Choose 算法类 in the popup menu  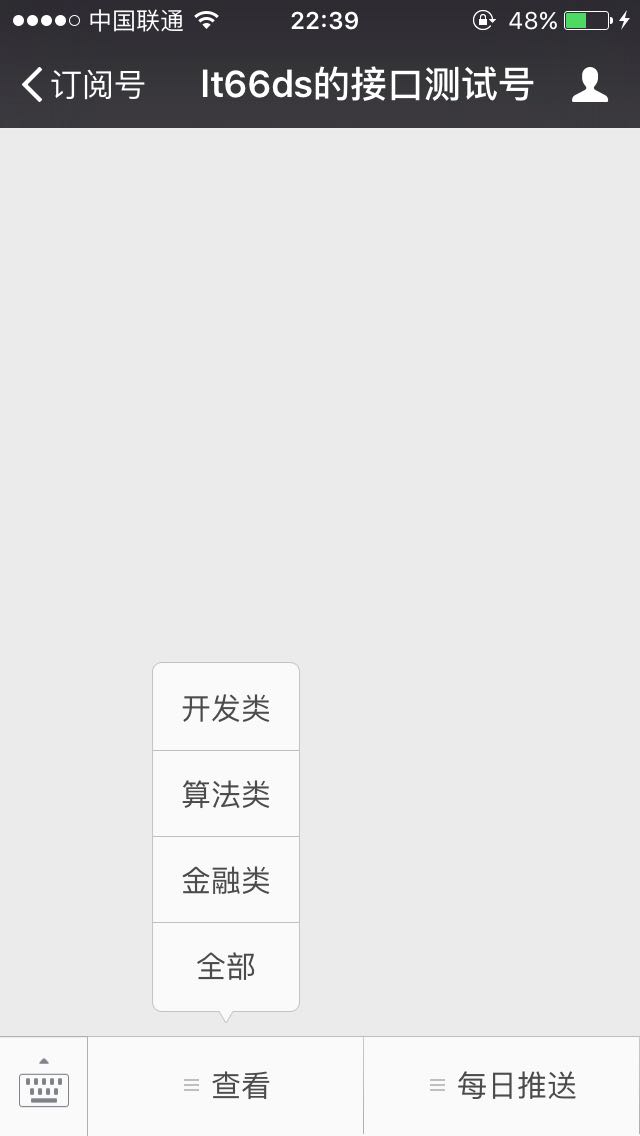click(226, 793)
